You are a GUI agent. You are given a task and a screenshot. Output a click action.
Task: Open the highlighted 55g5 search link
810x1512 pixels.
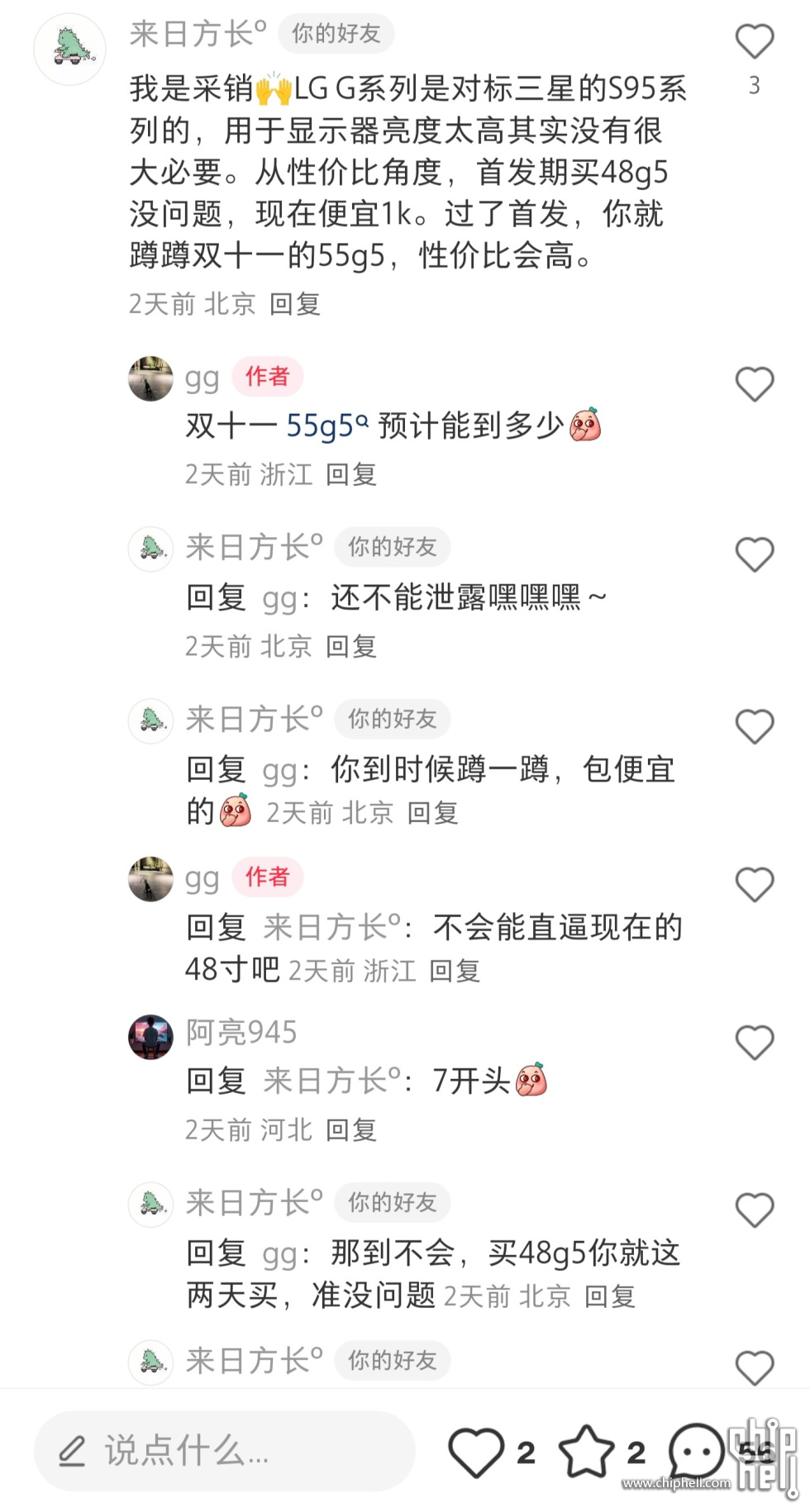click(326, 426)
